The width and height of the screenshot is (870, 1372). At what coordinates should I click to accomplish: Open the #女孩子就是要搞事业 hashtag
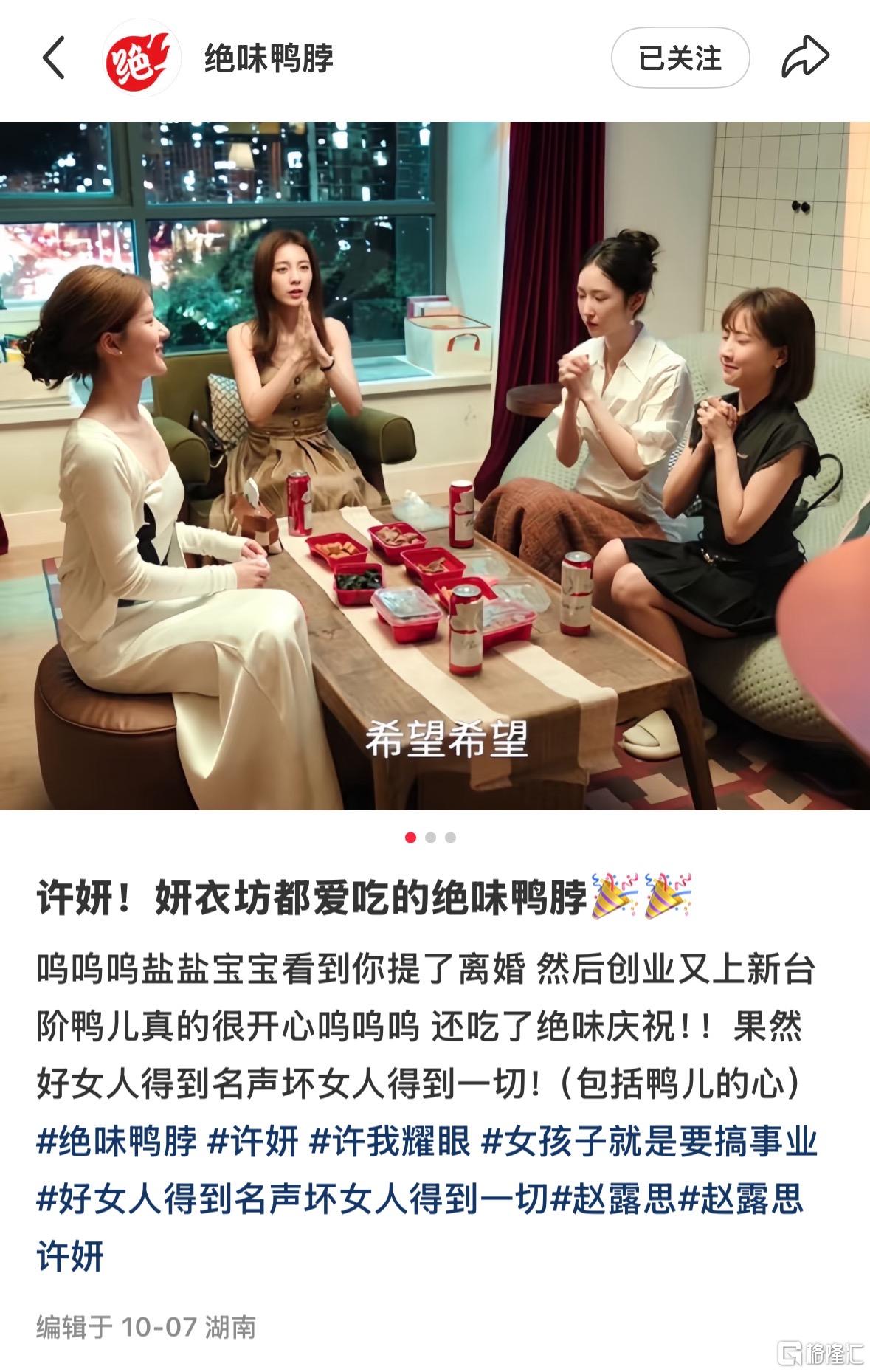(649, 1142)
